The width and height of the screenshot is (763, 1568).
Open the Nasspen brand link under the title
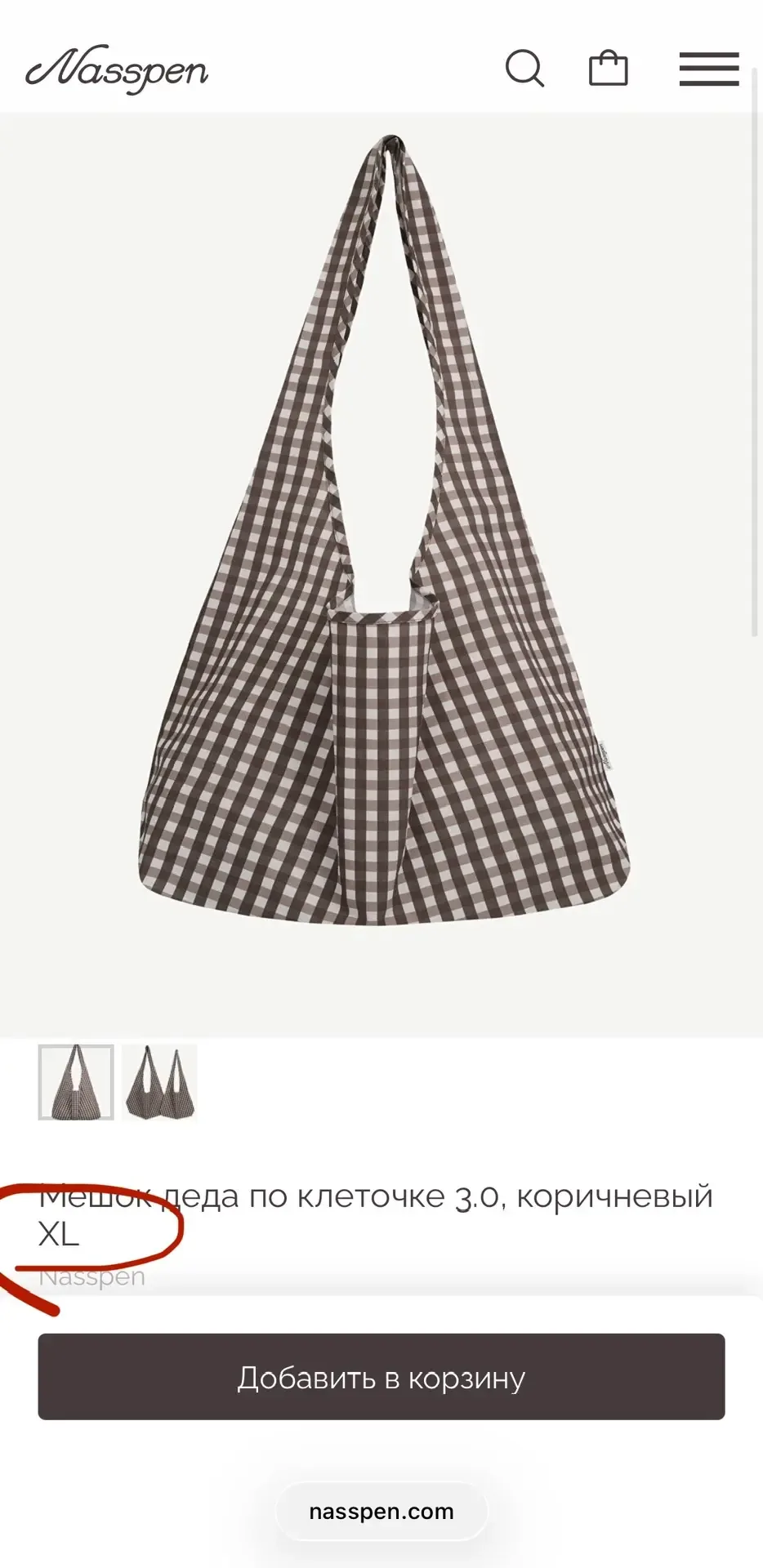92,1276
